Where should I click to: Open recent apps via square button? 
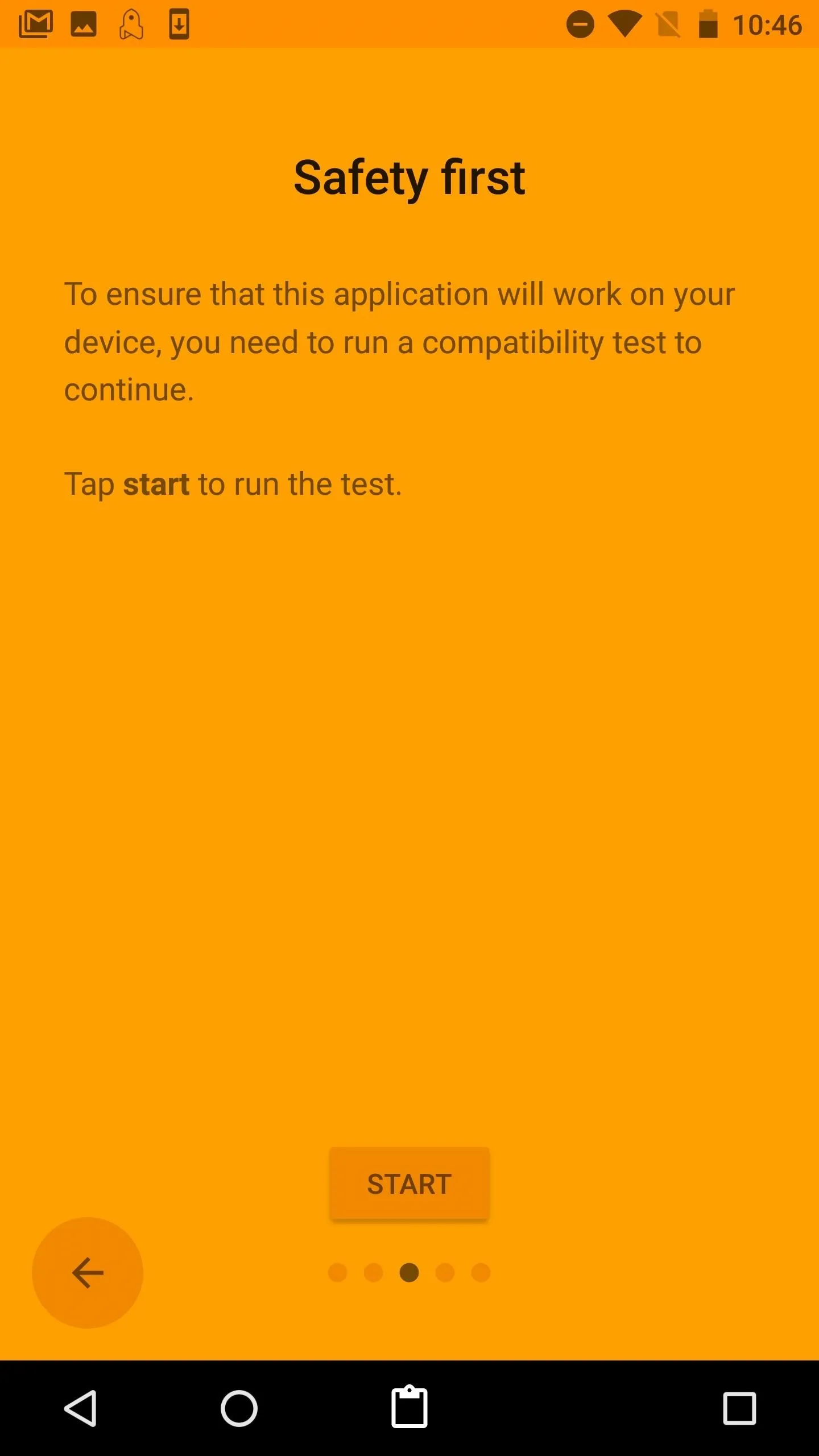pyautogui.click(x=739, y=1408)
